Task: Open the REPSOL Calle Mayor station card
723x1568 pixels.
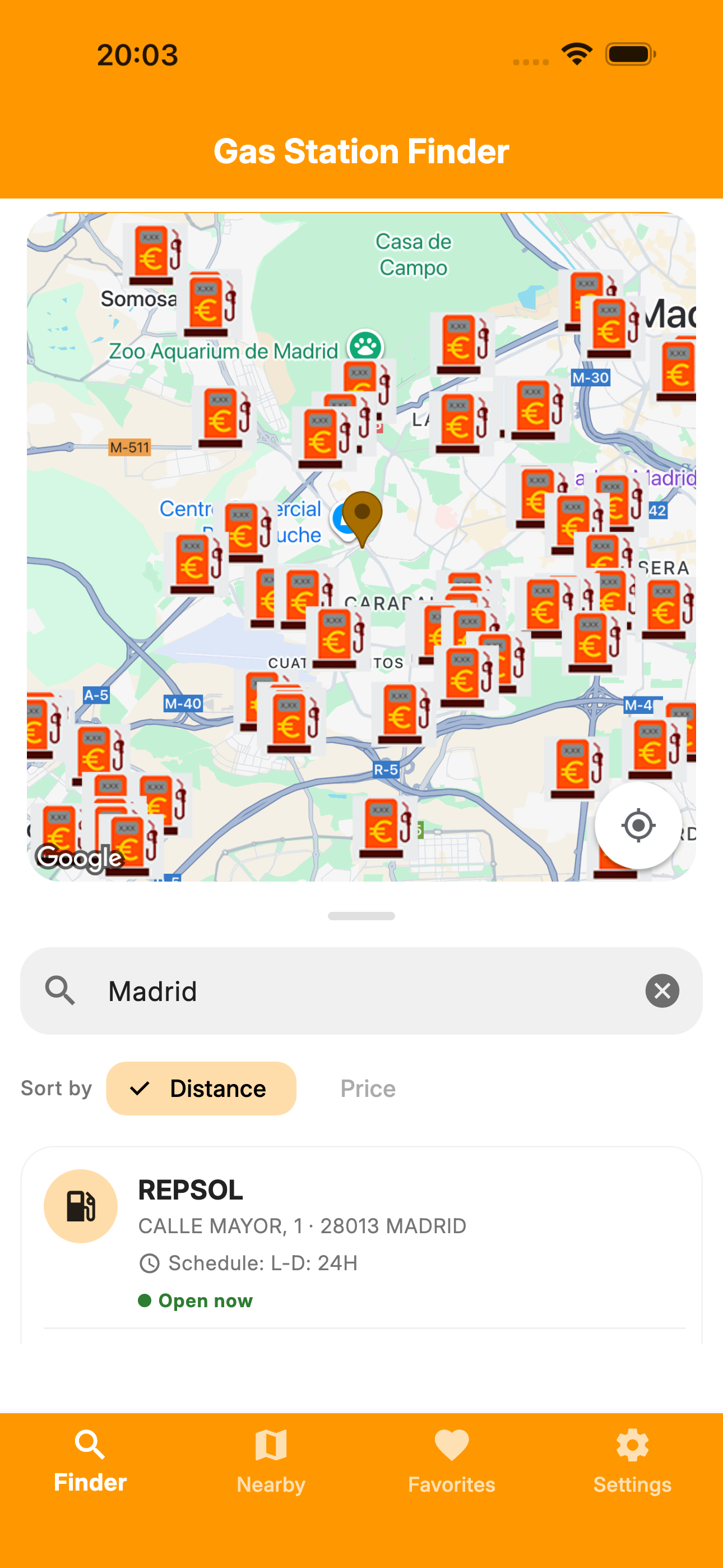Action: (x=361, y=1242)
